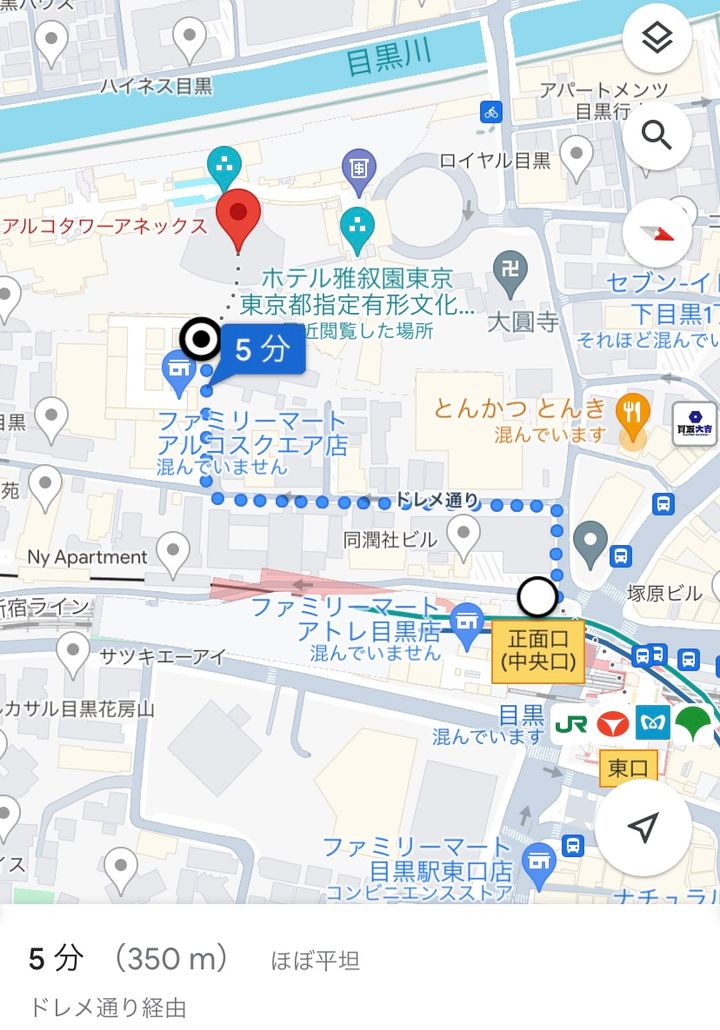Tap the 5 分 route time label

point(262,350)
